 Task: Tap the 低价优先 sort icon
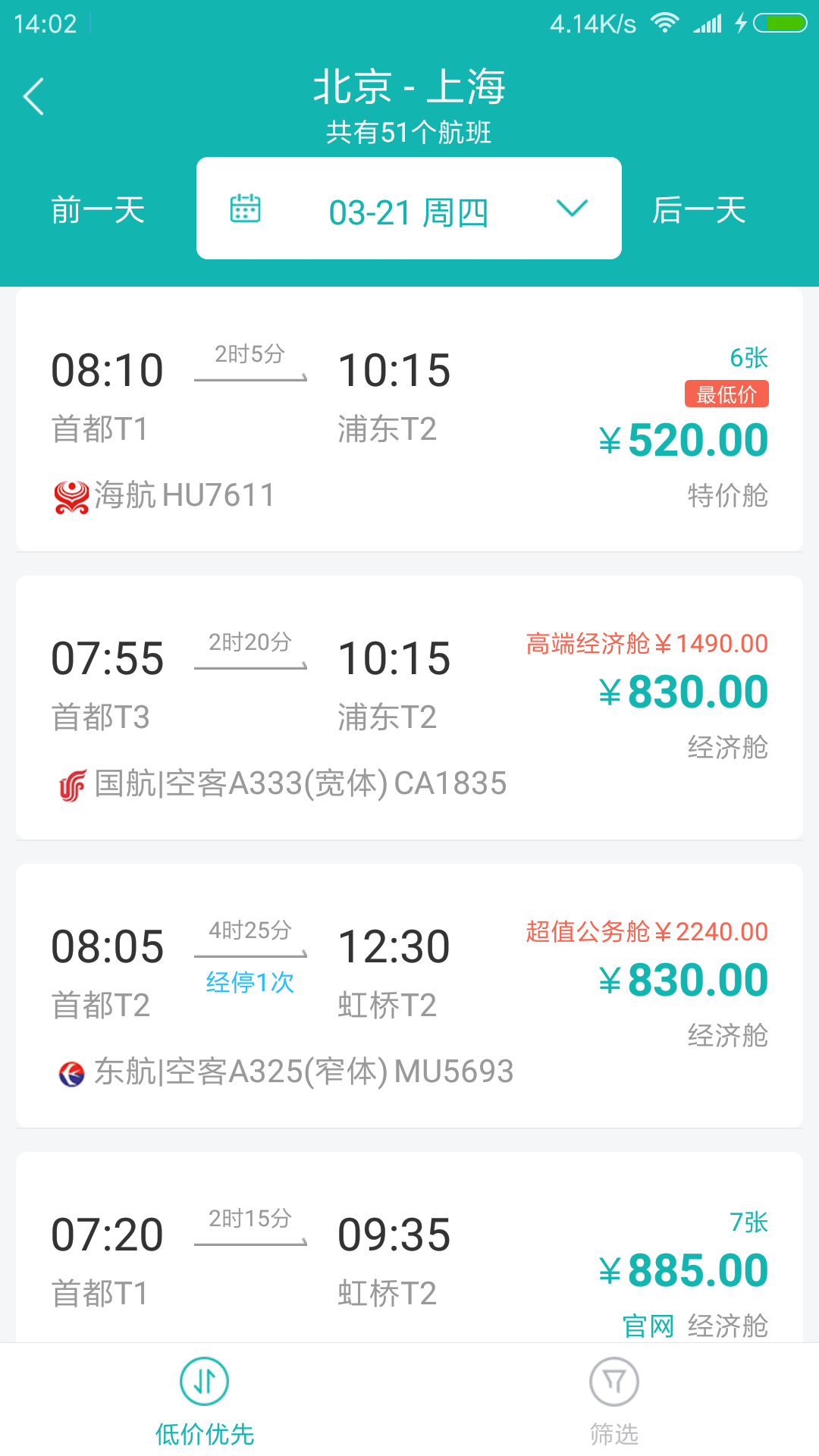pos(203,1382)
